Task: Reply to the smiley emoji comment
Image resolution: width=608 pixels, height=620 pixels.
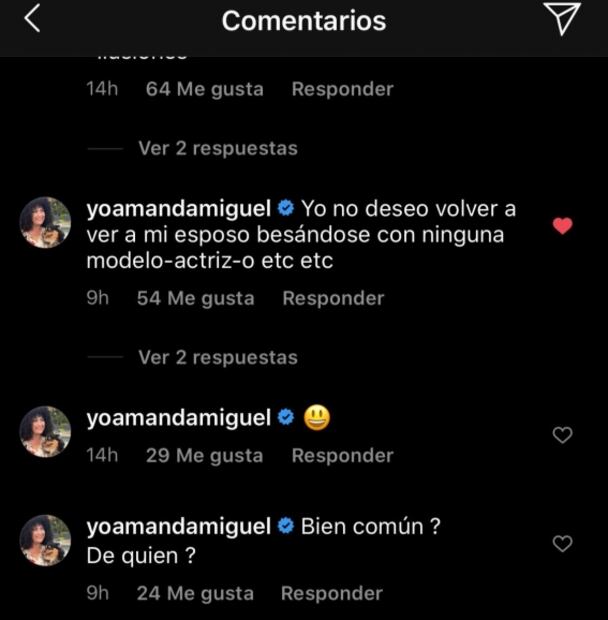Action: [342, 455]
